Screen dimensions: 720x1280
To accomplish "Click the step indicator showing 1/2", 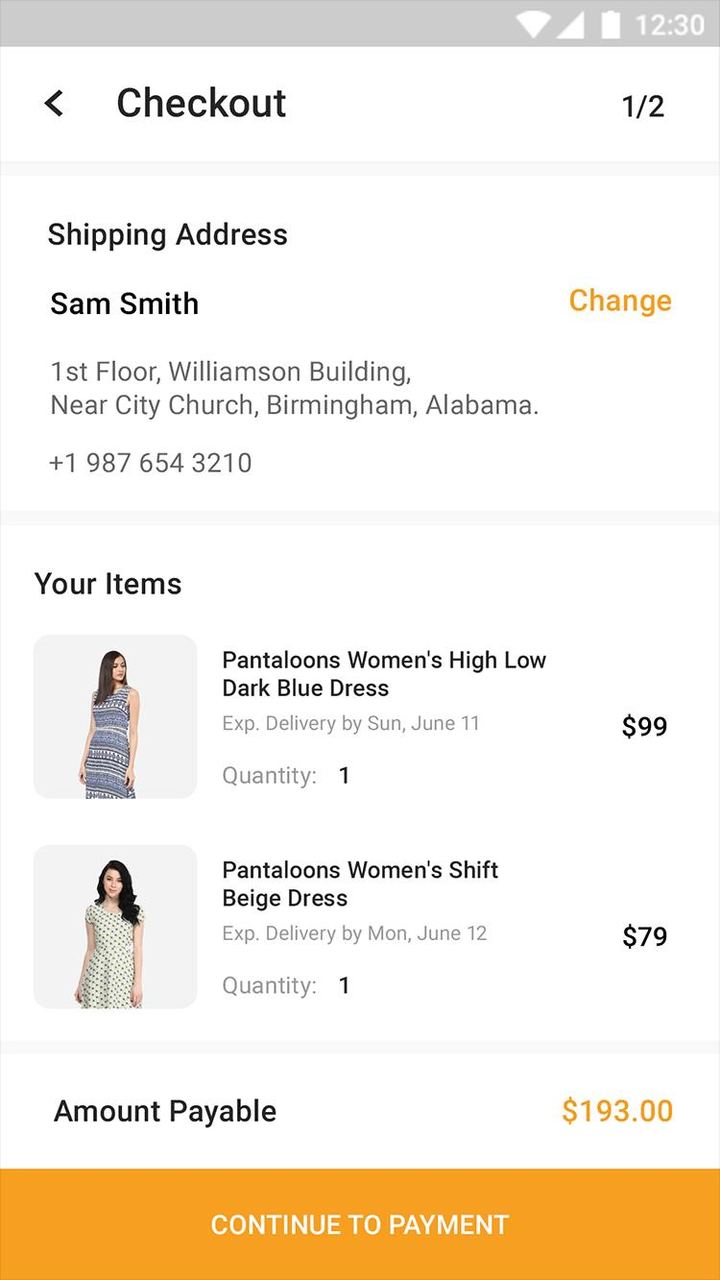I will tap(643, 106).
